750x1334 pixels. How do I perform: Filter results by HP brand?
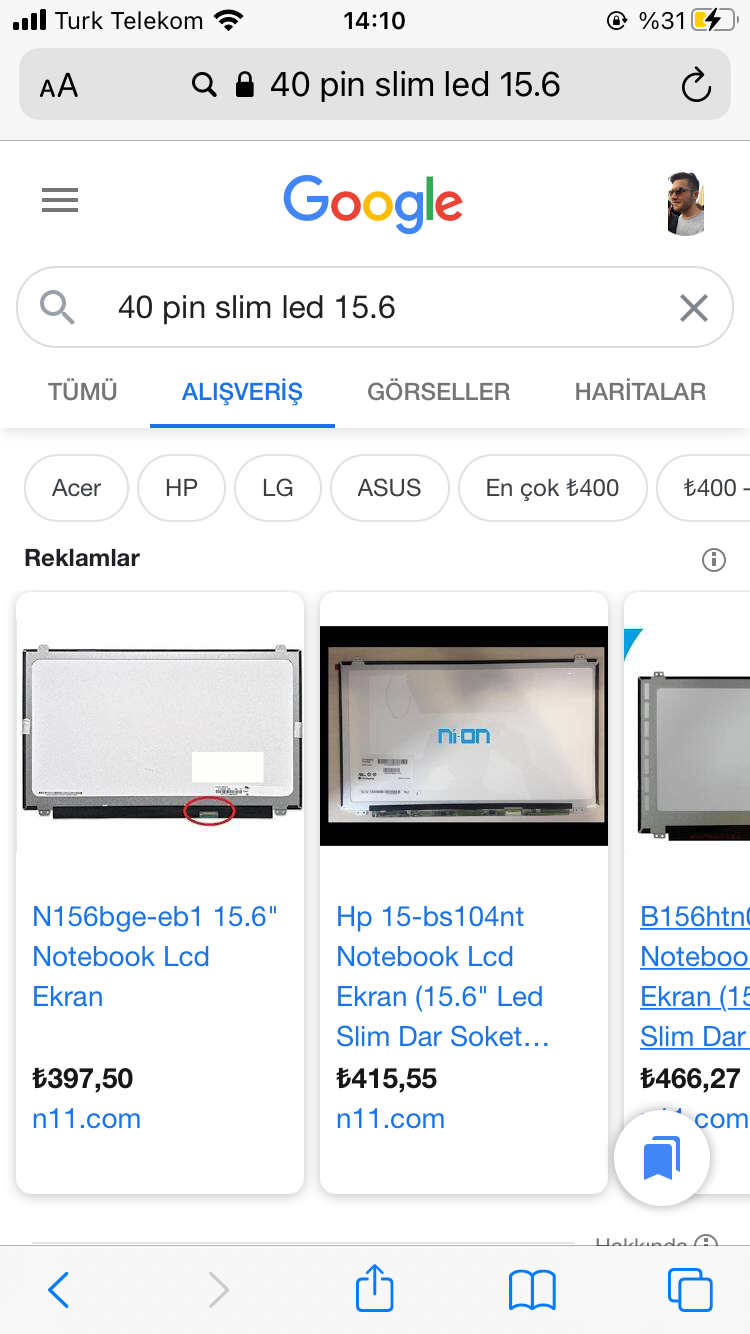point(181,488)
